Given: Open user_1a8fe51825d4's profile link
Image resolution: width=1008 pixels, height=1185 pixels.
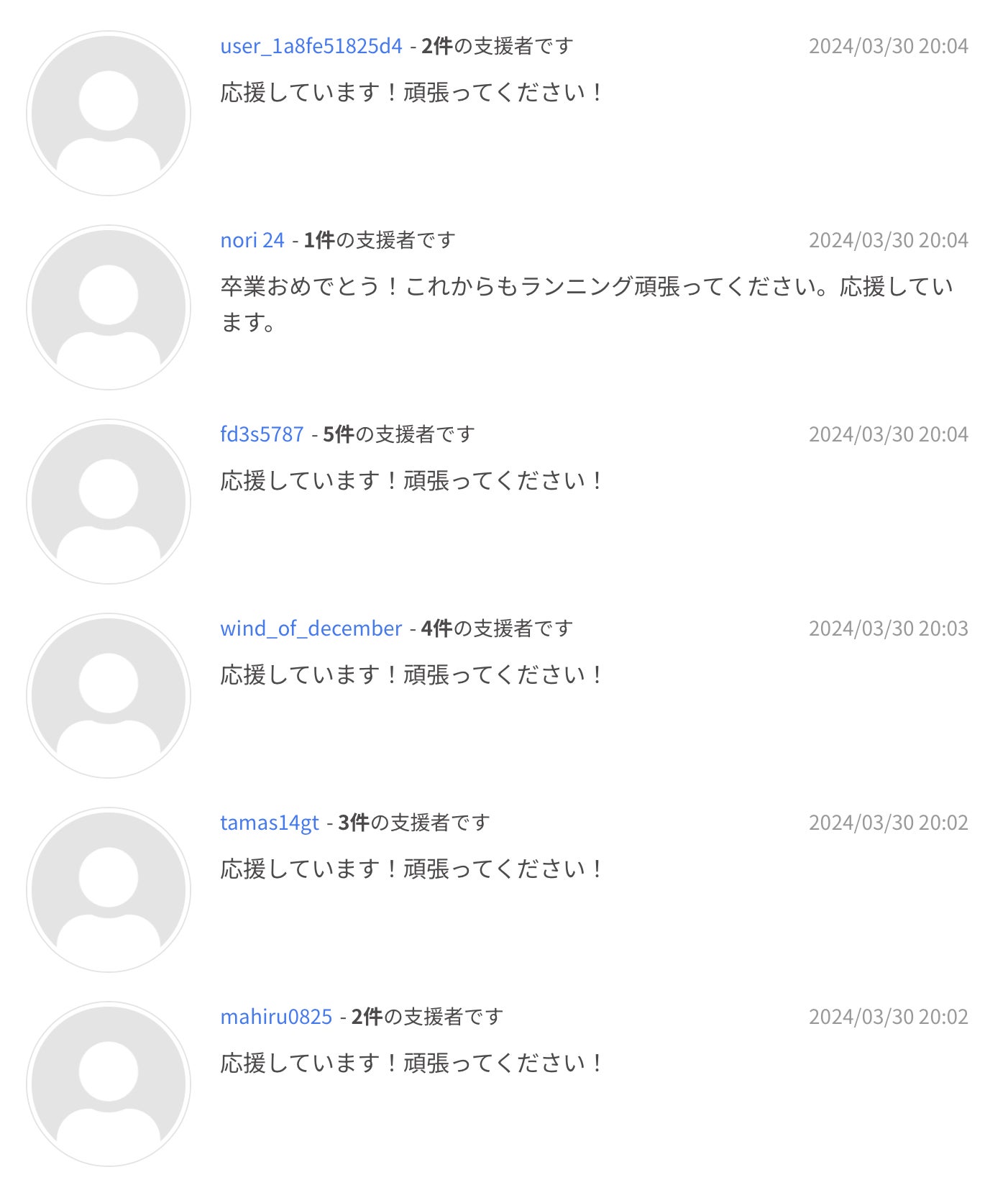Looking at the screenshot, I should coord(311,47).
